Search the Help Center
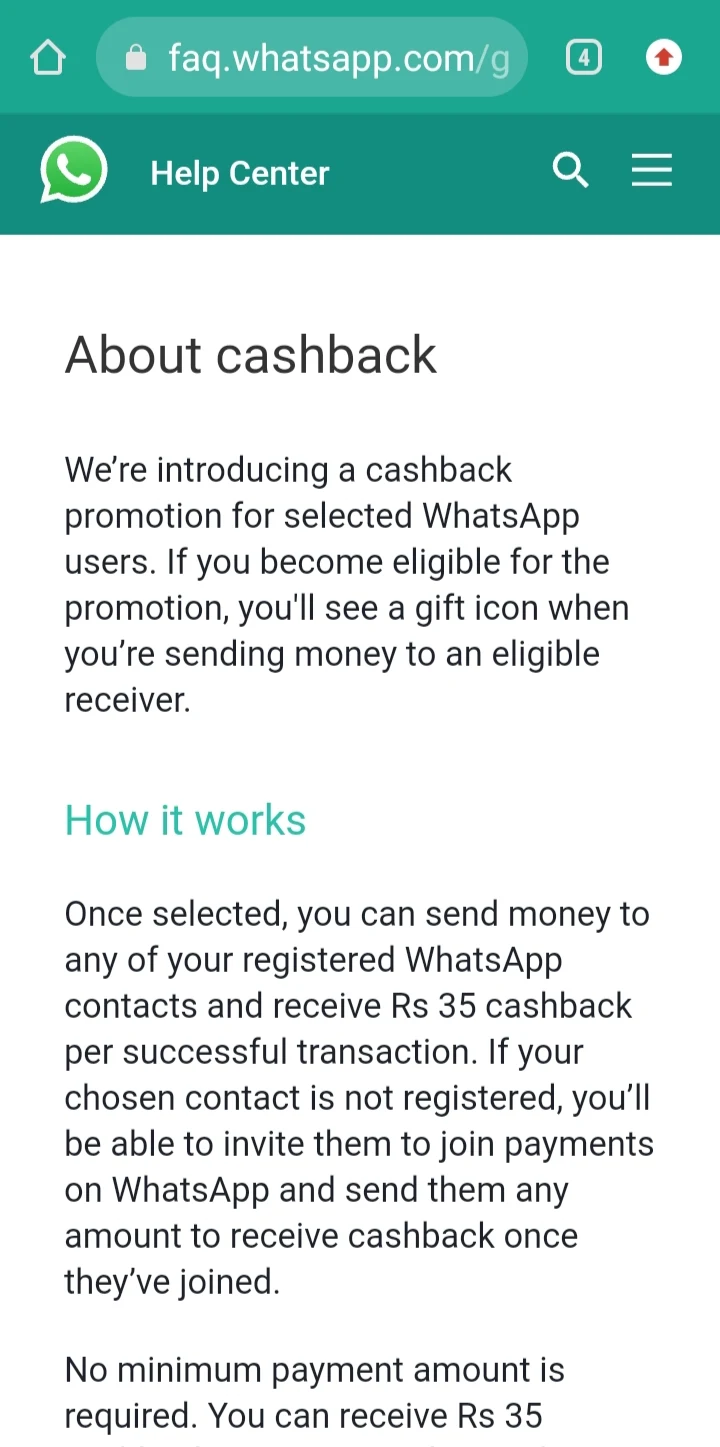This screenshot has width=720, height=1447. (x=570, y=171)
